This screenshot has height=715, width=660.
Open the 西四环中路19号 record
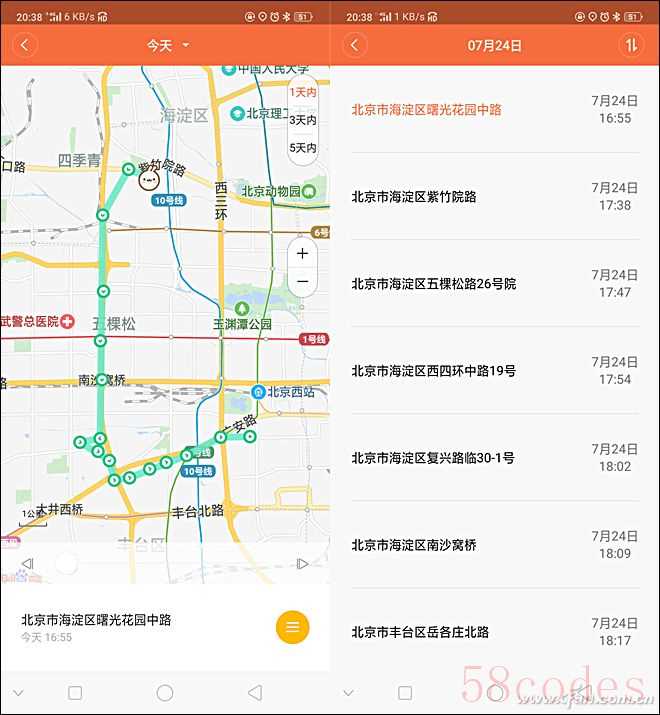495,371
